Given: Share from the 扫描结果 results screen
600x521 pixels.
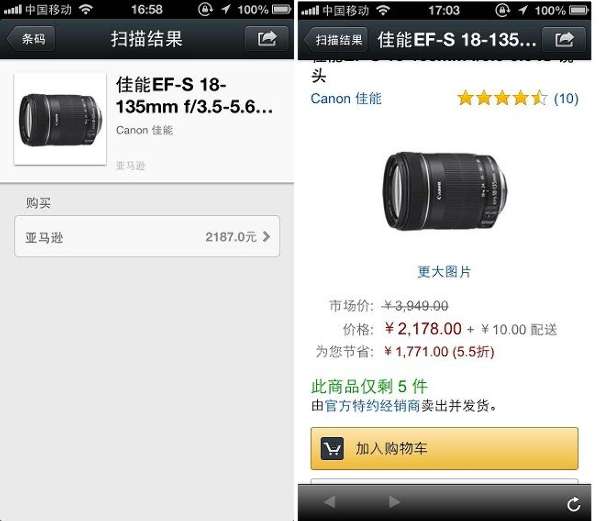Looking at the screenshot, I should pos(267,39).
